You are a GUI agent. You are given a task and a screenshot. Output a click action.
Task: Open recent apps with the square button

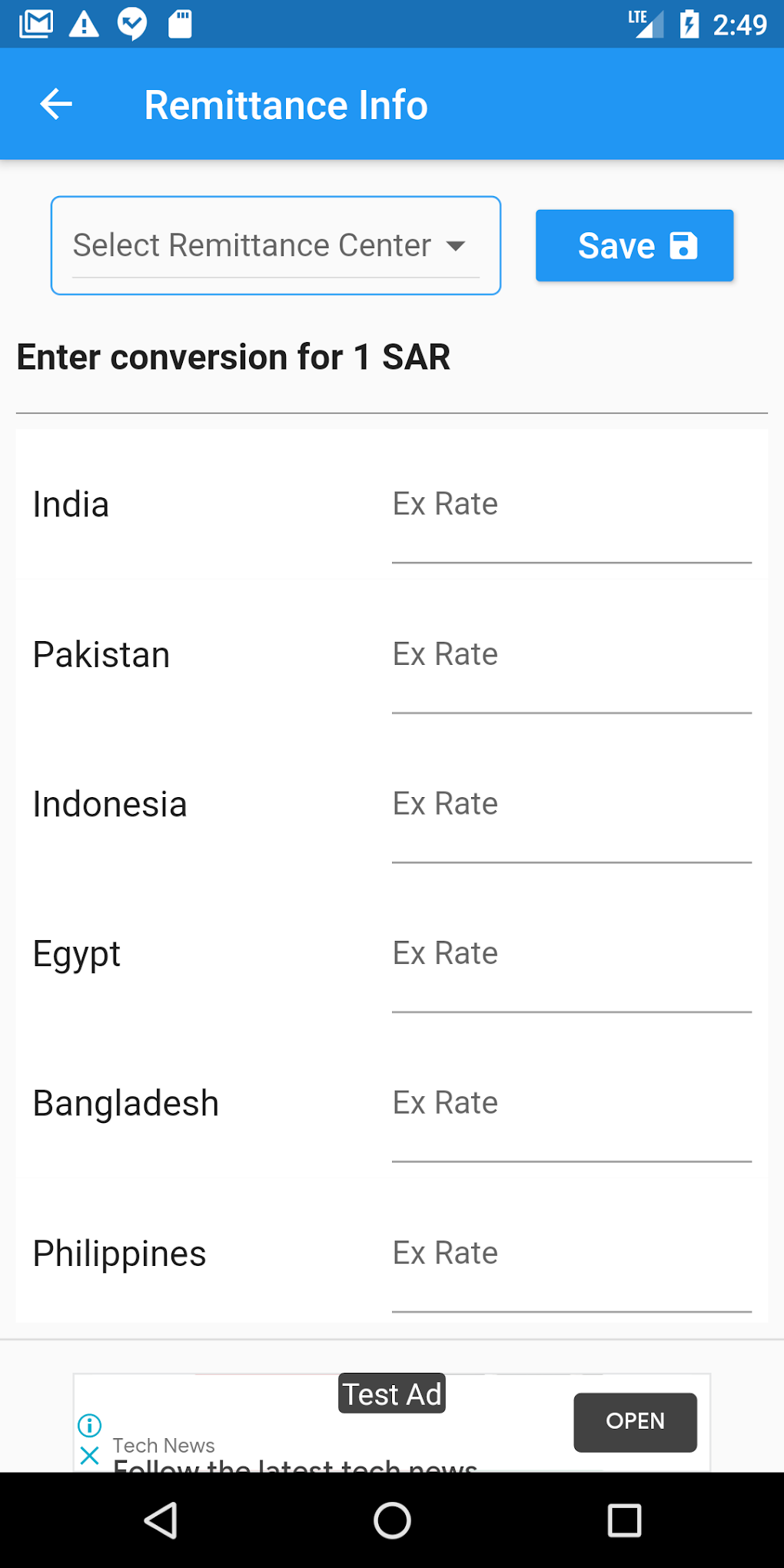pyautogui.click(x=625, y=1520)
